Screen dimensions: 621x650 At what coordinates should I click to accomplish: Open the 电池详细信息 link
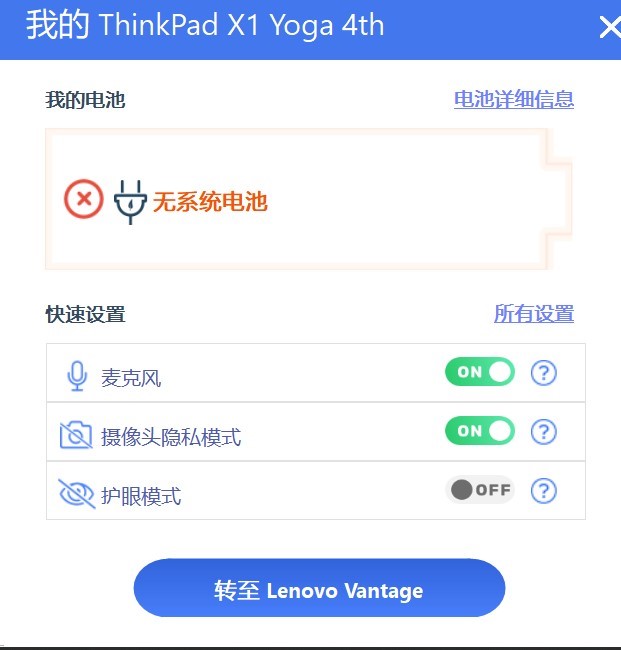coord(514,99)
